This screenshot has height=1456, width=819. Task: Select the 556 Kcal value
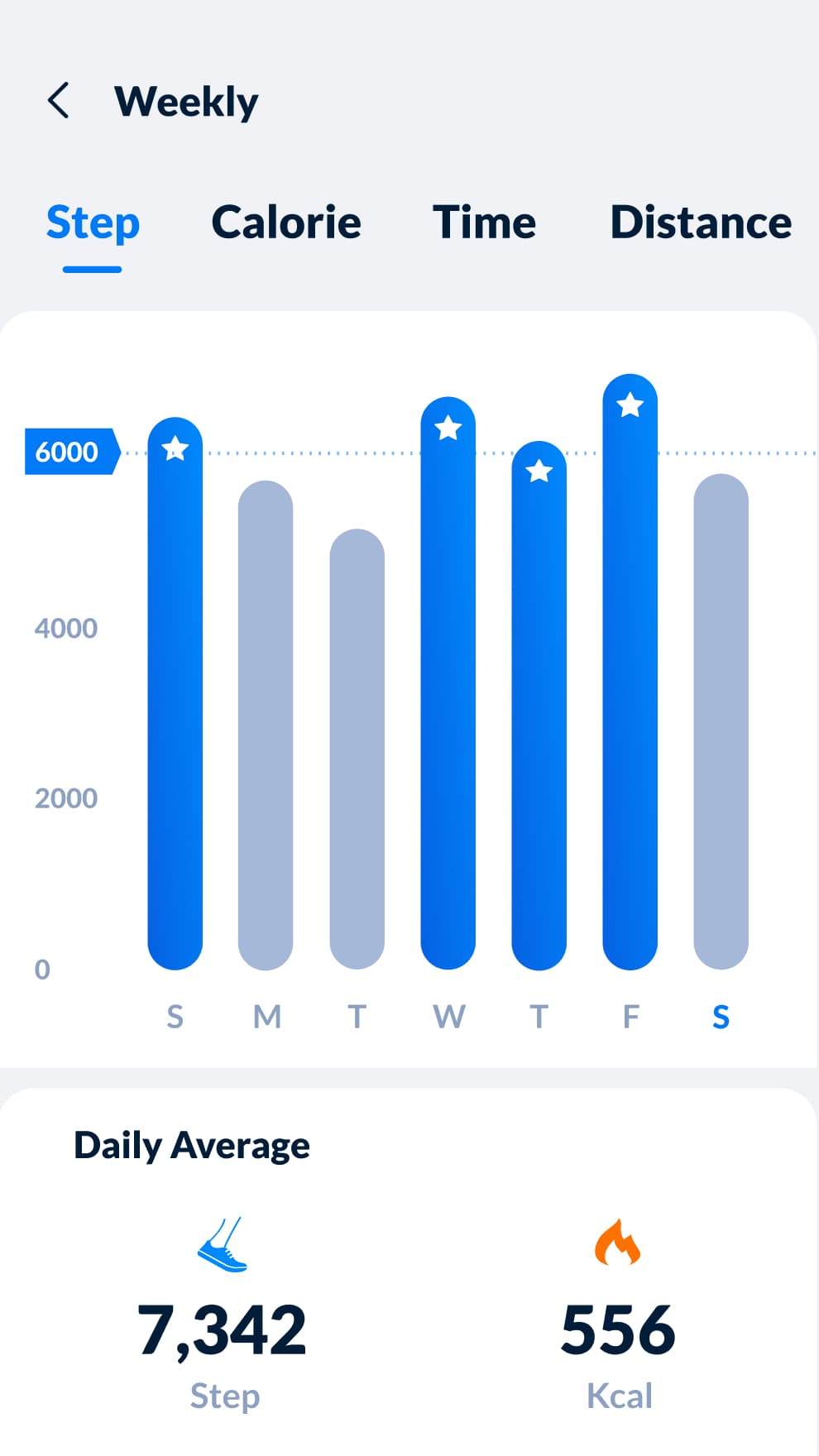(x=618, y=1328)
